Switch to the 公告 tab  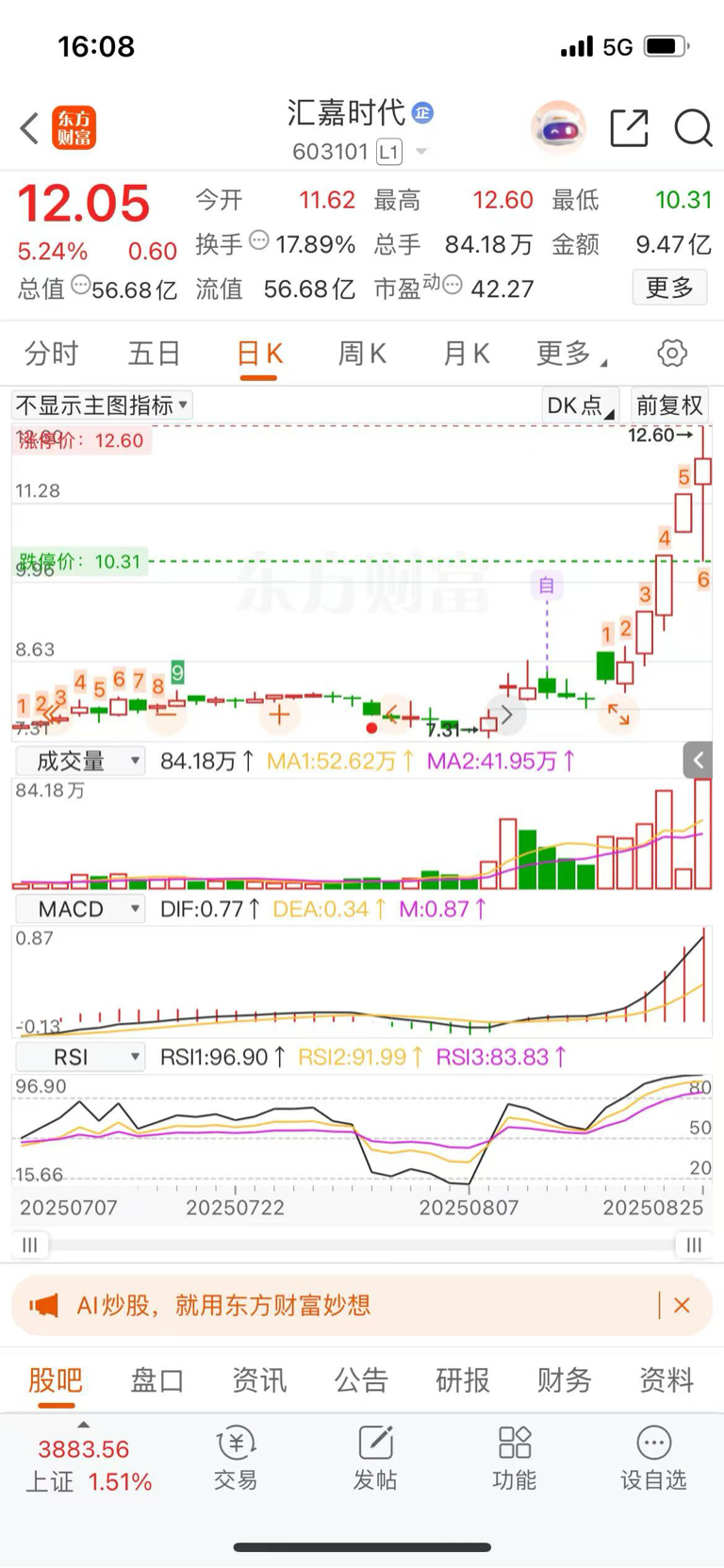coord(361,1380)
